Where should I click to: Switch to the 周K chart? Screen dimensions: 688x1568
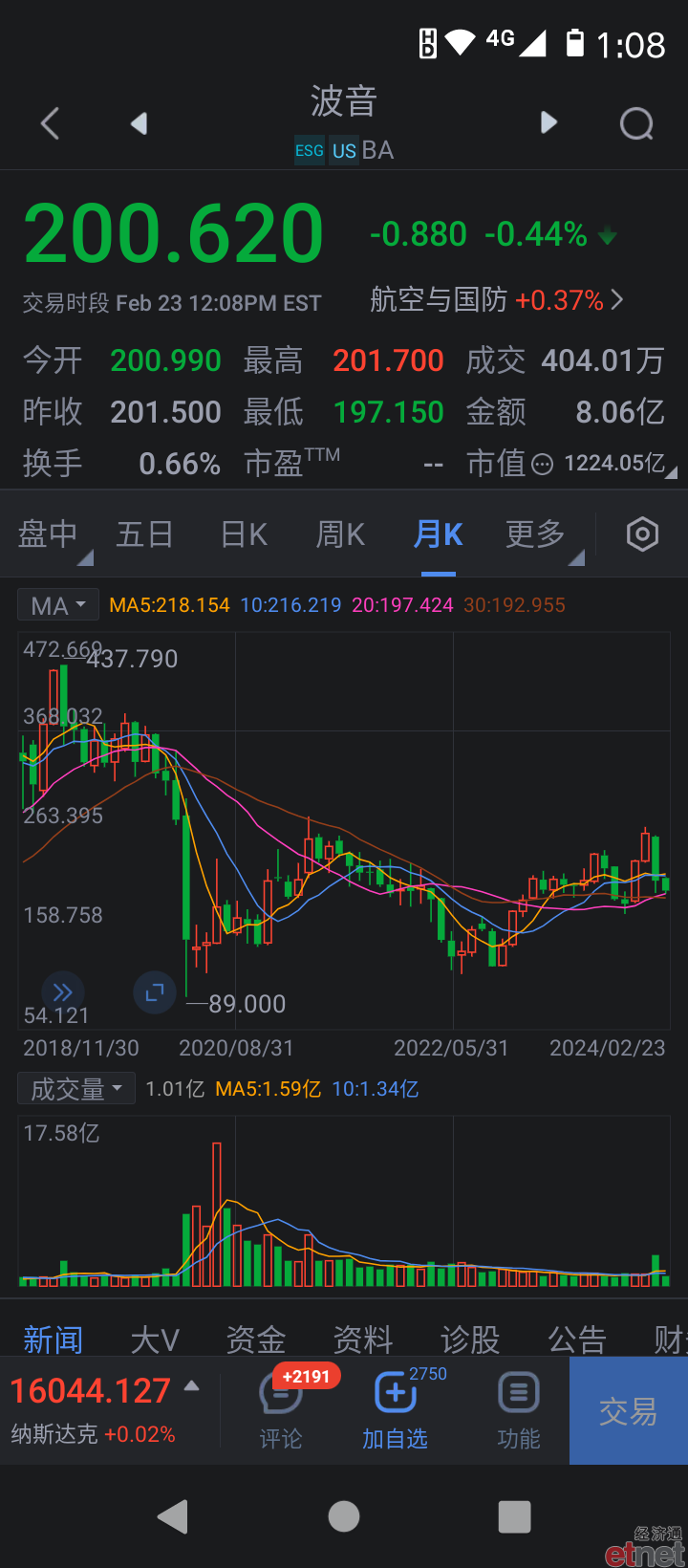[341, 534]
